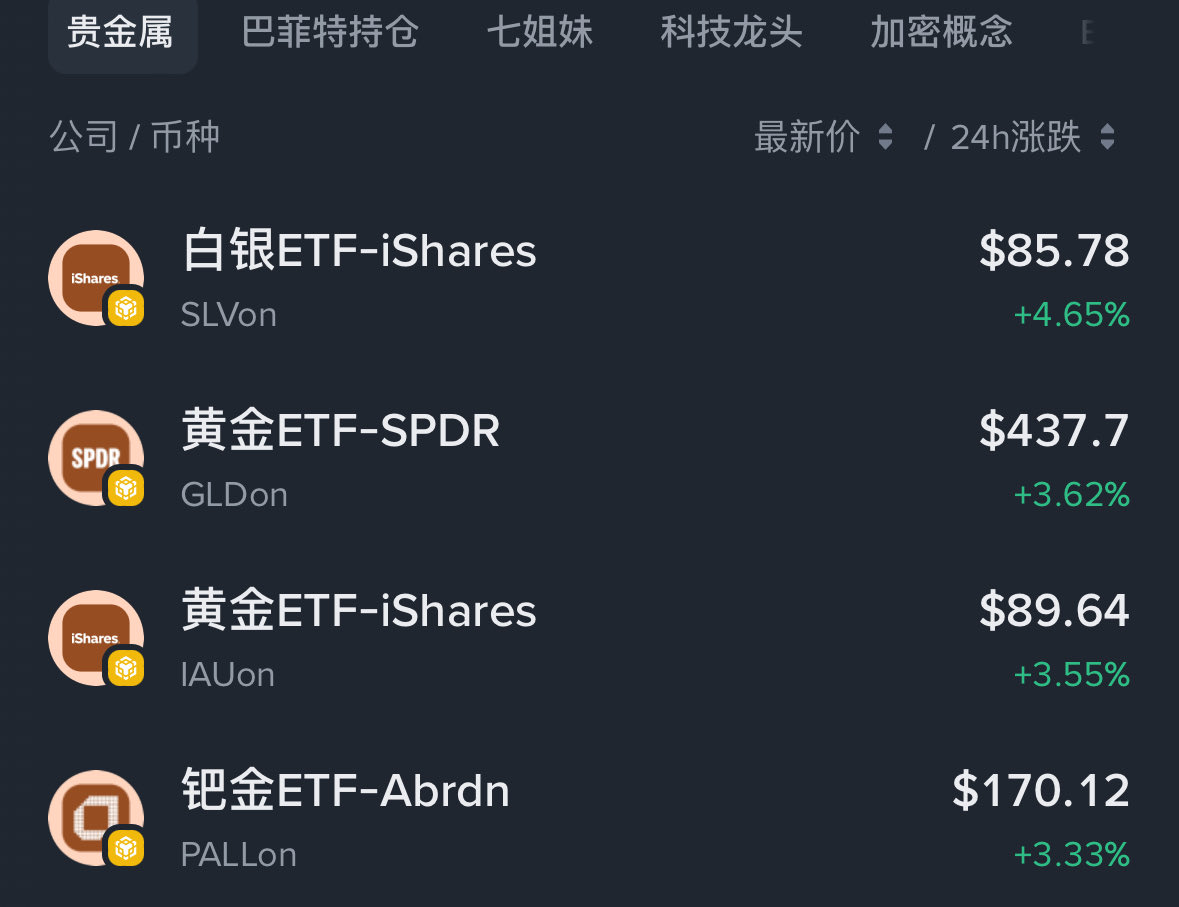This screenshot has height=907, width=1179.
Task: Switch to the 七姐妹 tab
Action: tap(539, 33)
